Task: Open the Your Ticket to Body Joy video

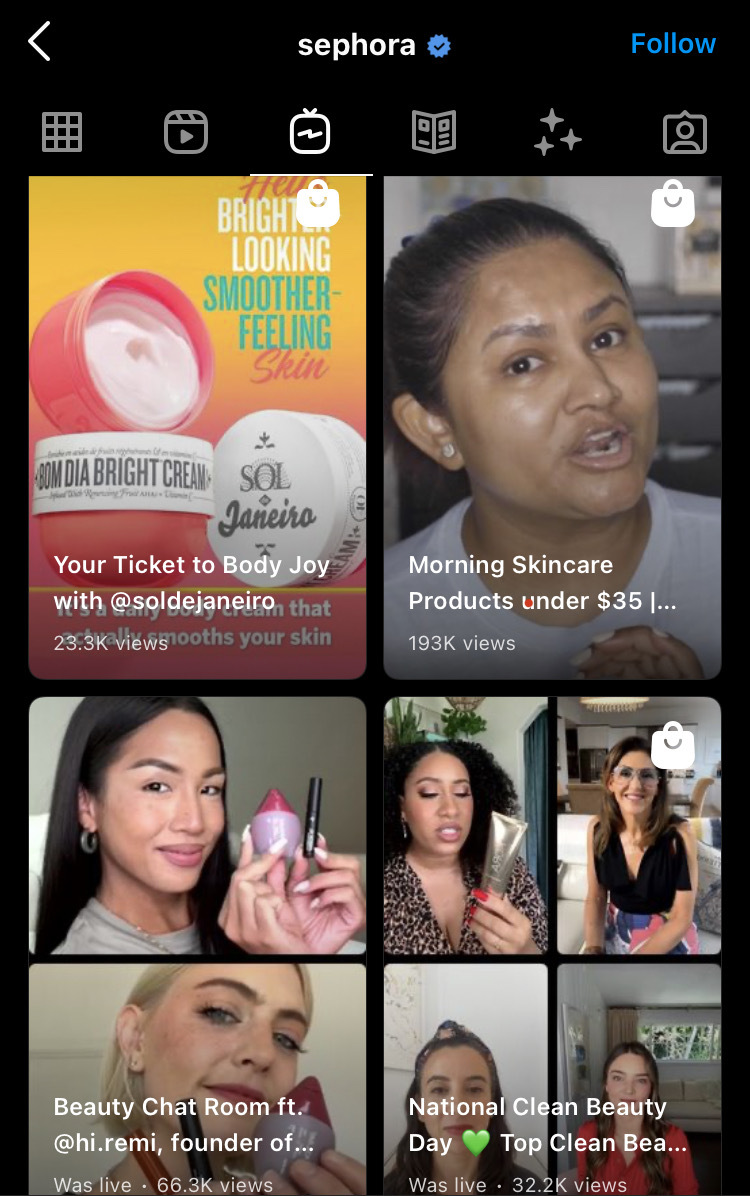Action: point(197,428)
